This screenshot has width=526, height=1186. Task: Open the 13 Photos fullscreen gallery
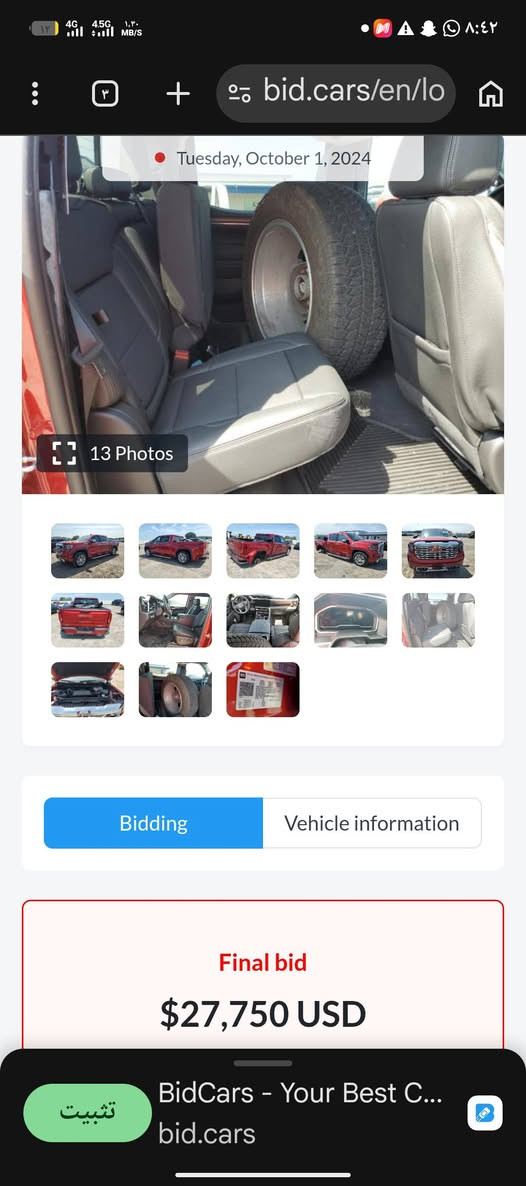coord(112,453)
